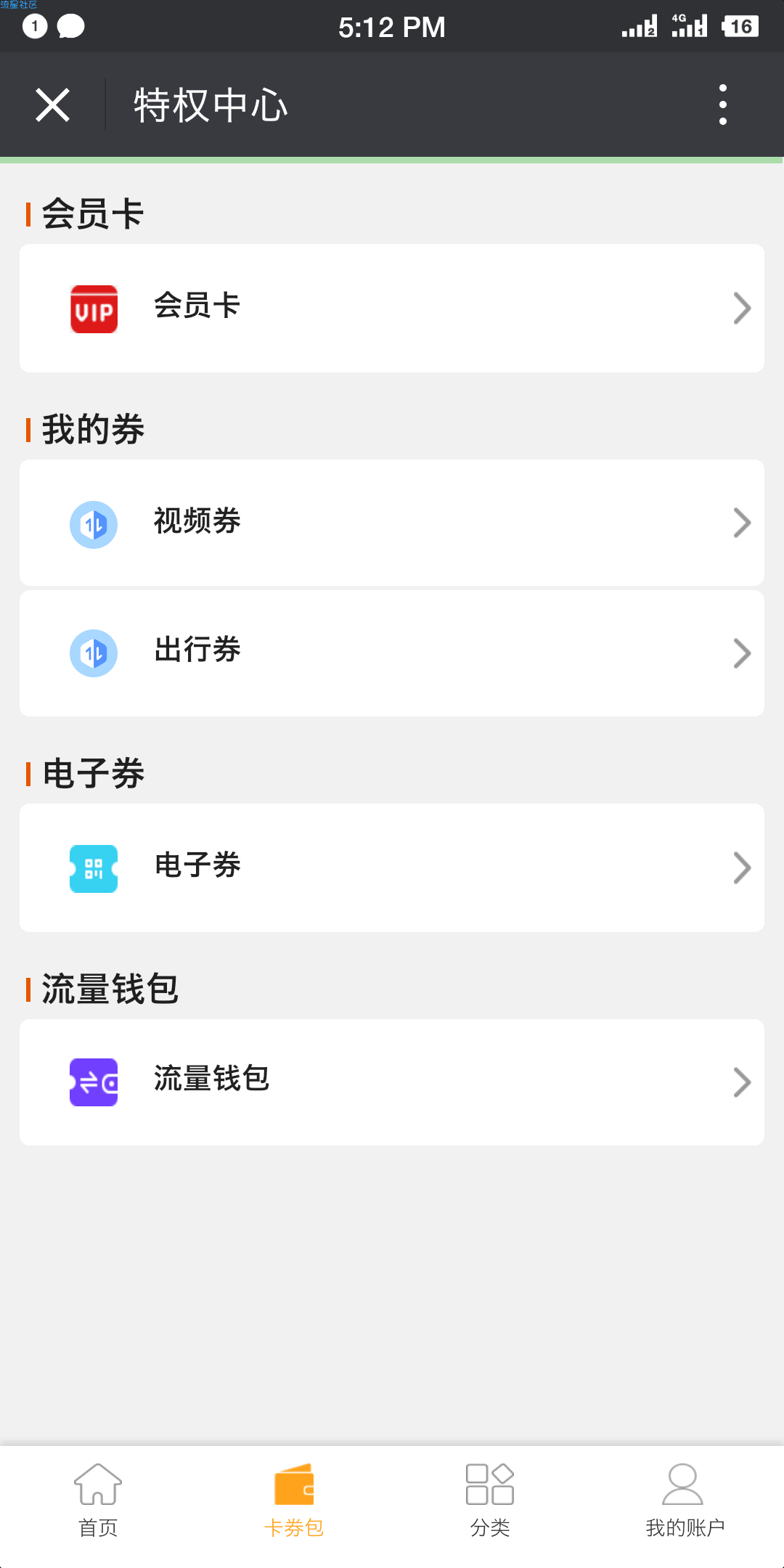Switch to the 首页 tab
This screenshot has height=1568, width=784.
pos(98,1500)
